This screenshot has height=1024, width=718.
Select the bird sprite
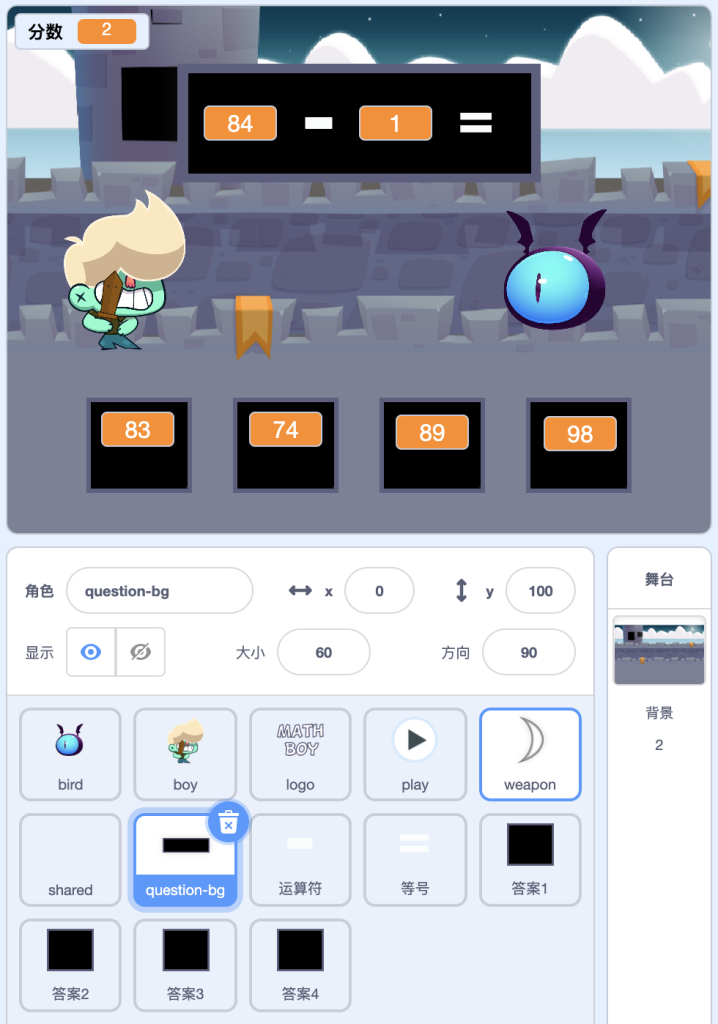70,755
